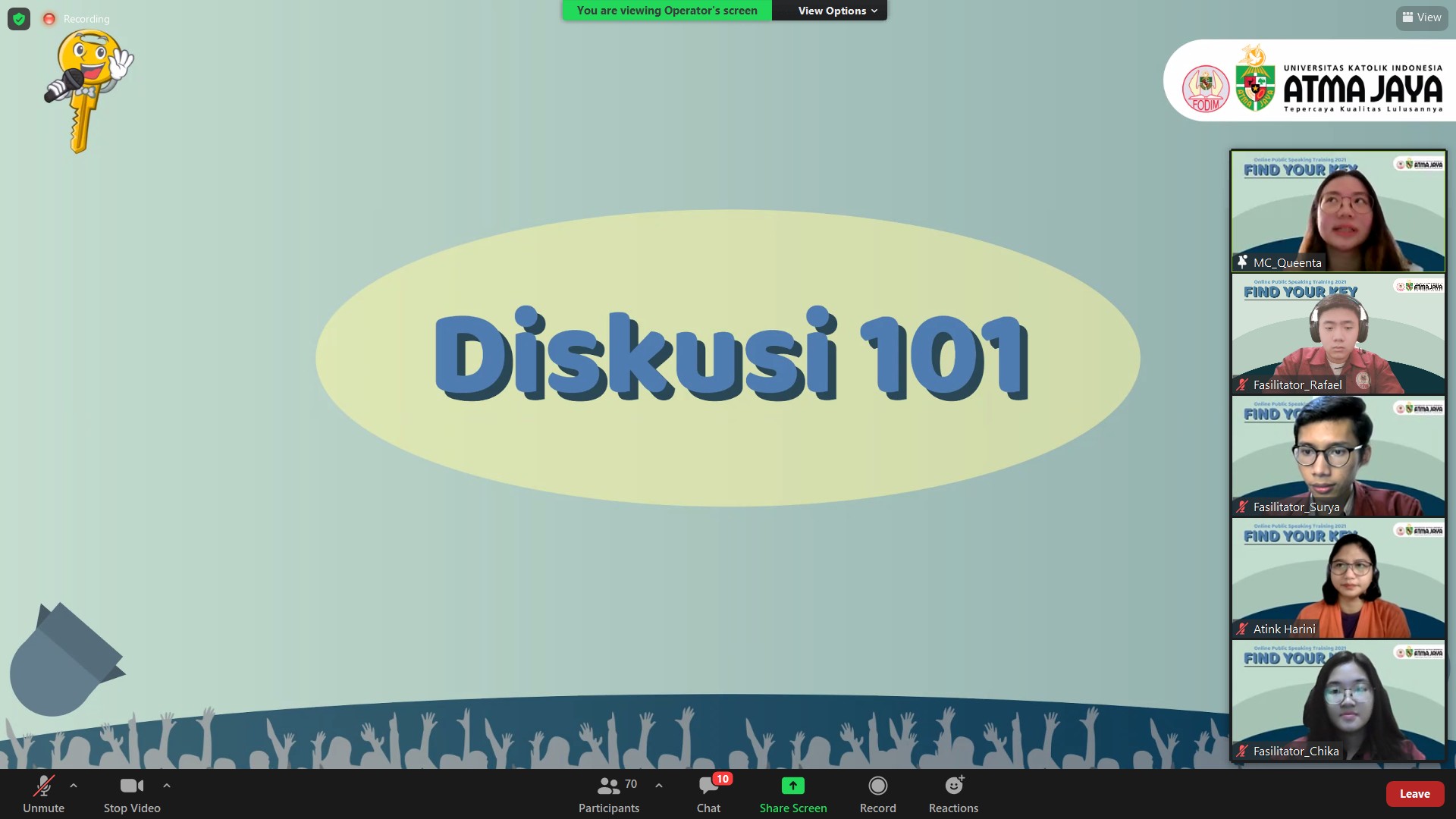Start recording with Record
The width and height of the screenshot is (1456, 819).
coord(877,793)
